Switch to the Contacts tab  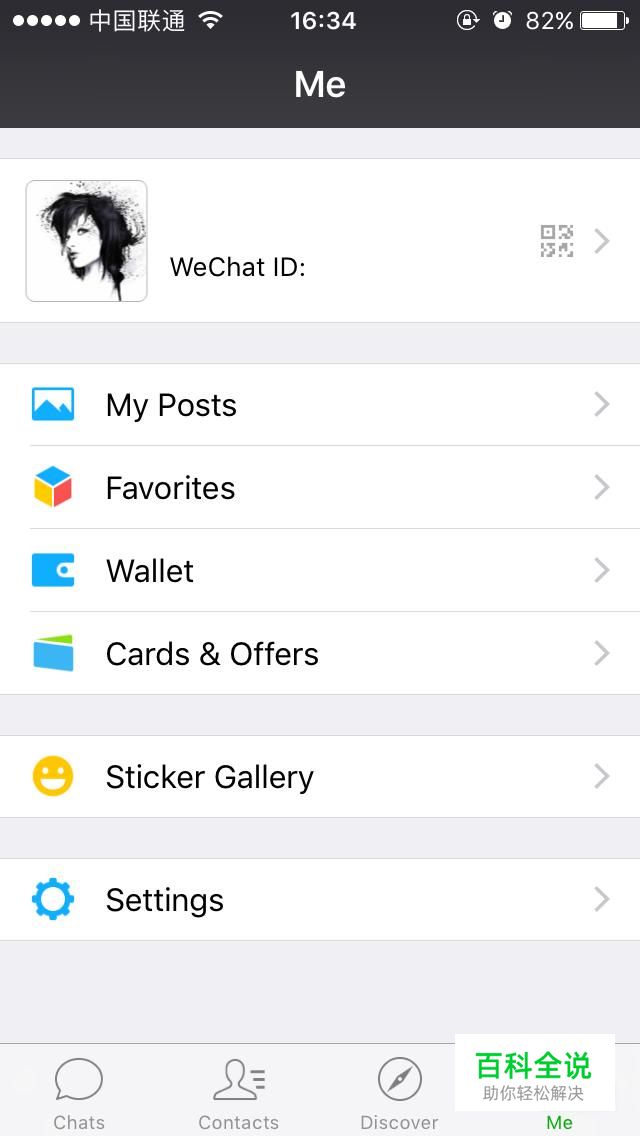239,1092
